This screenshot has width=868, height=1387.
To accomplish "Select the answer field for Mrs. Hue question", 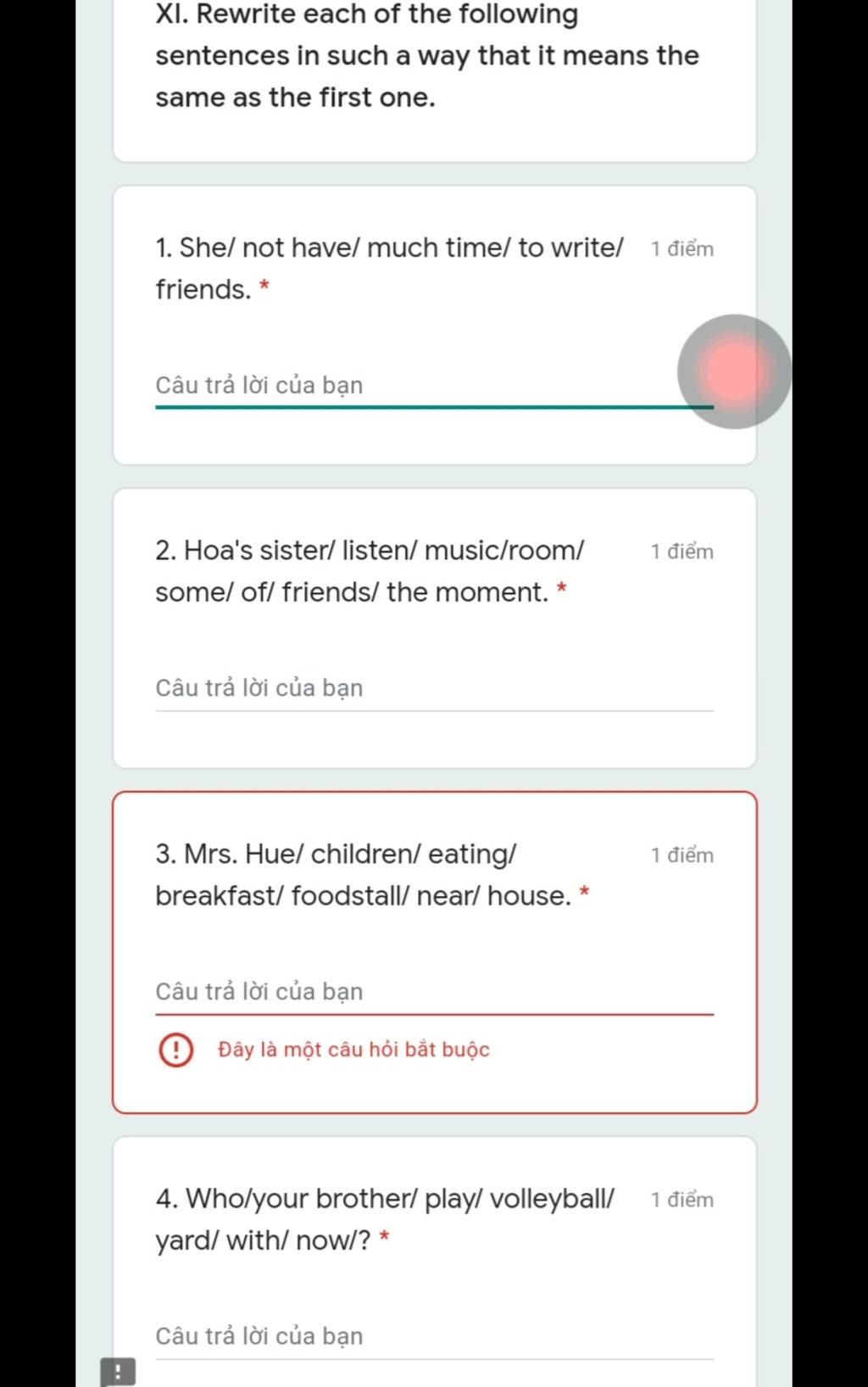I will [x=433, y=992].
